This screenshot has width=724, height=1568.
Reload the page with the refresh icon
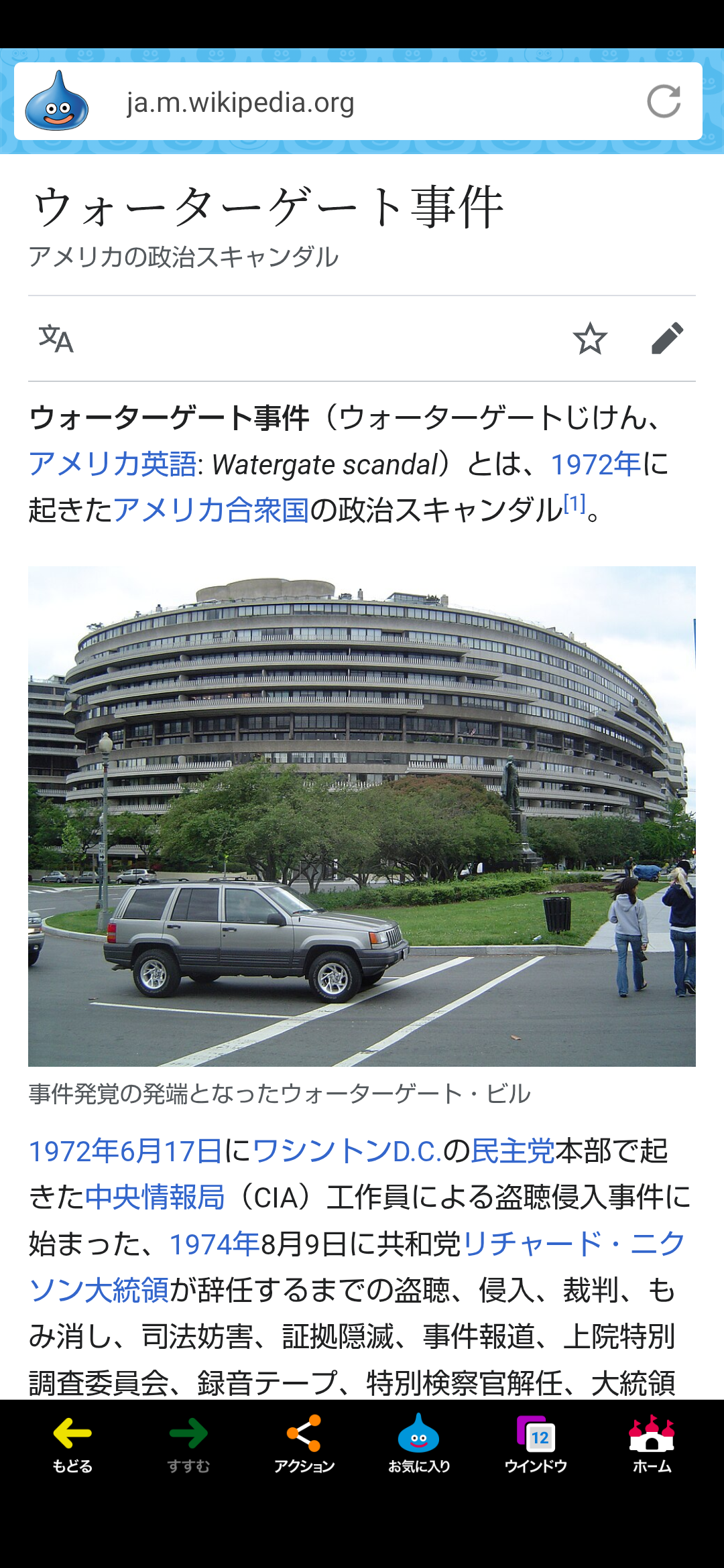click(664, 102)
